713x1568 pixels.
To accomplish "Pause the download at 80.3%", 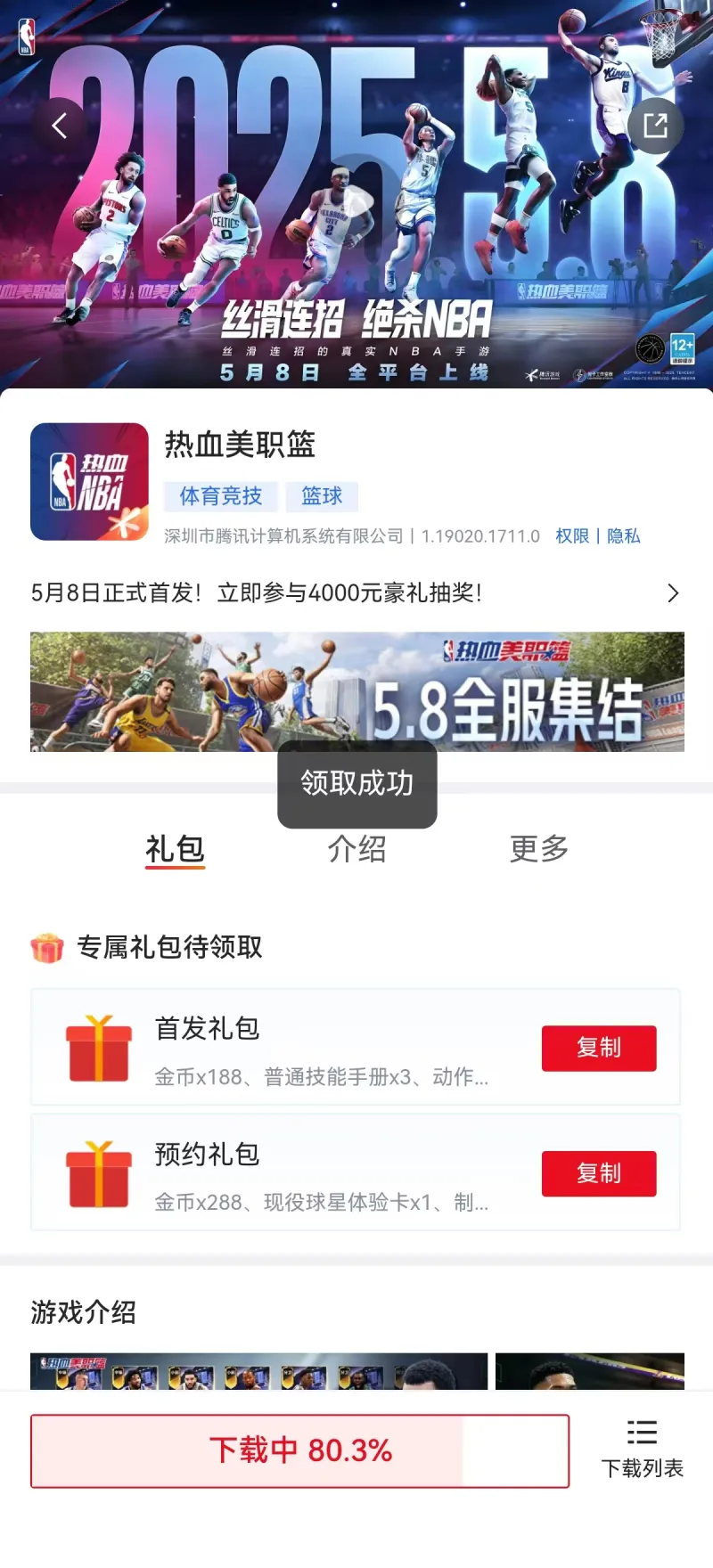I will [299, 1450].
